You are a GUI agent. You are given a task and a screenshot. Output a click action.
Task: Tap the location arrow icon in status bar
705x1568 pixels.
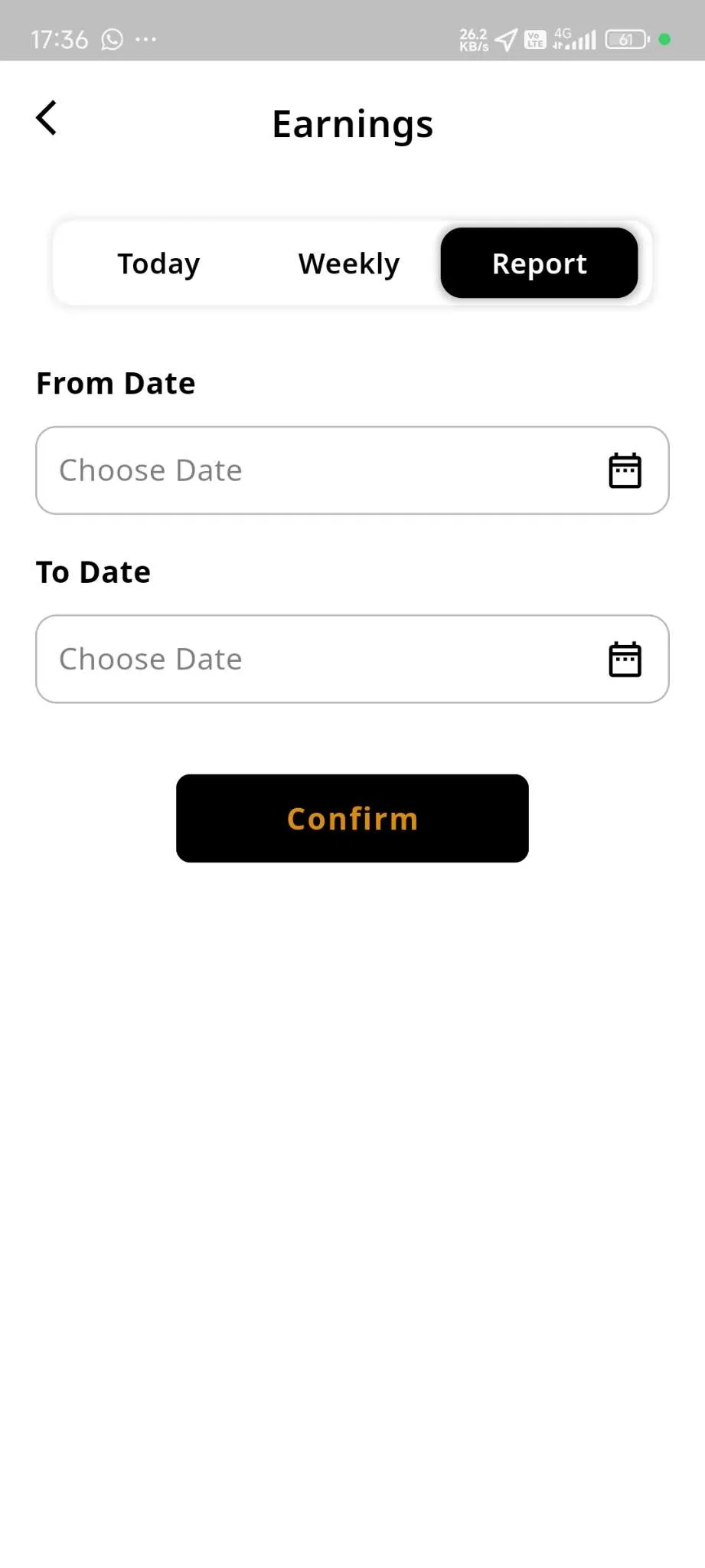504,38
